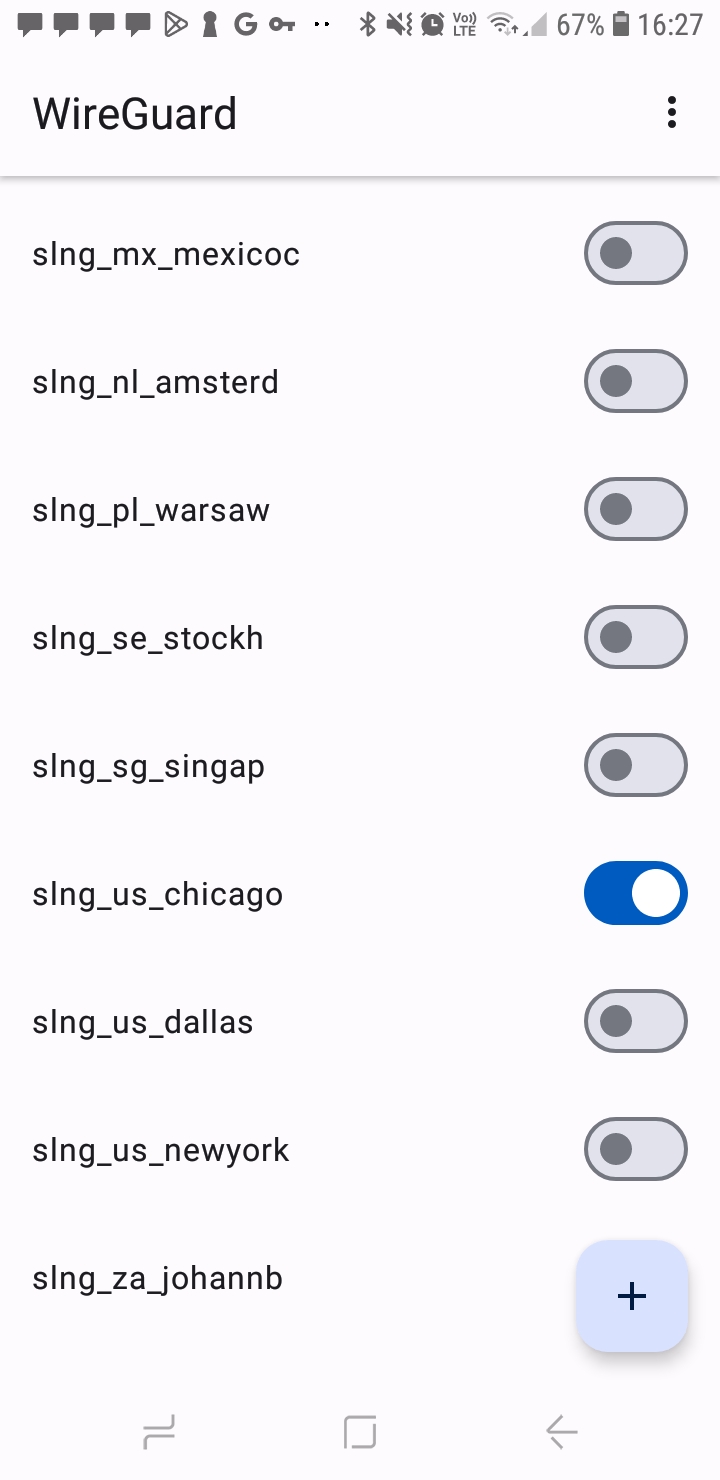Switch on slng_sg_singap tunnel

636,766
